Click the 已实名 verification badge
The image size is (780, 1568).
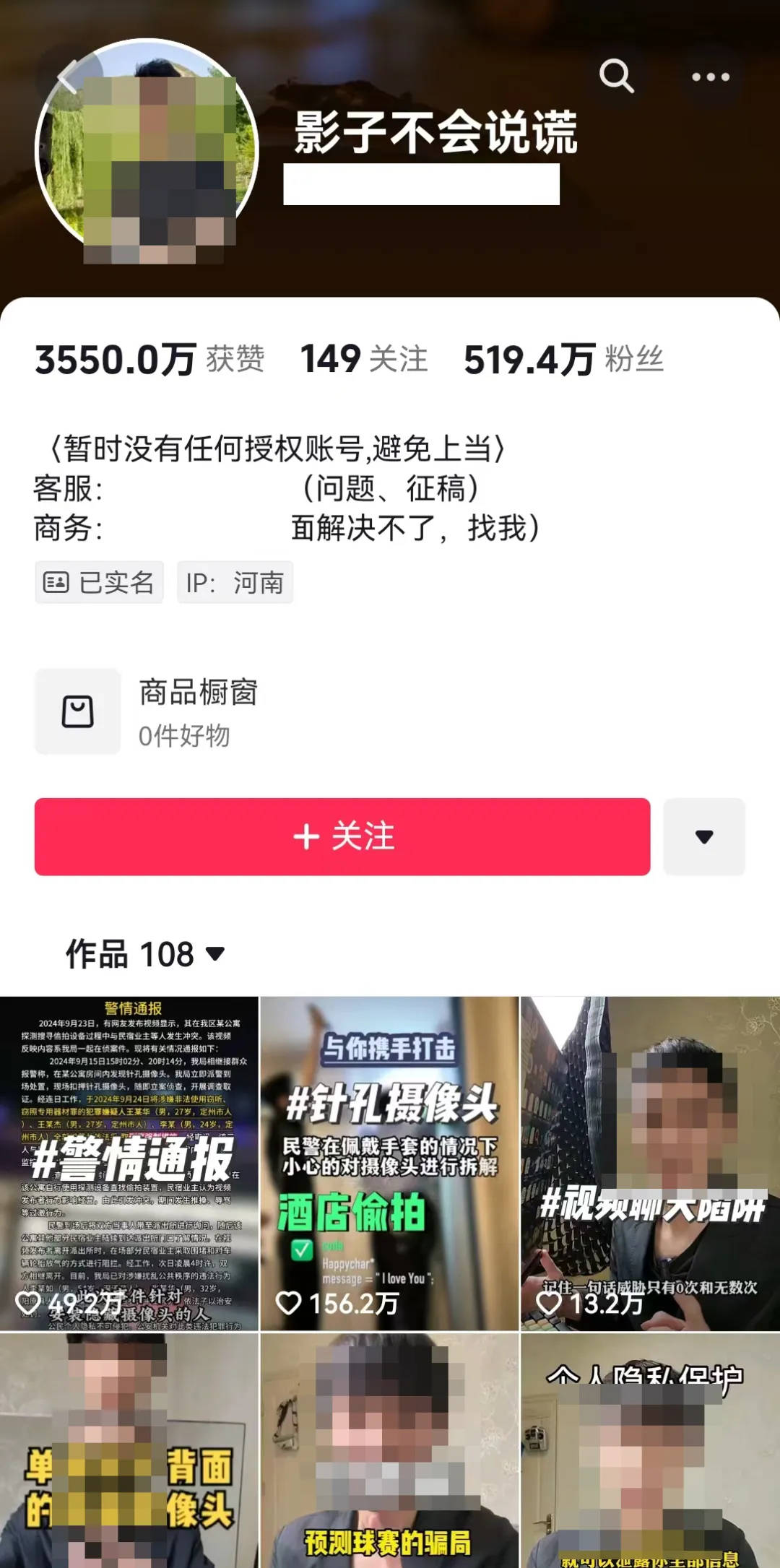coord(98,583)
